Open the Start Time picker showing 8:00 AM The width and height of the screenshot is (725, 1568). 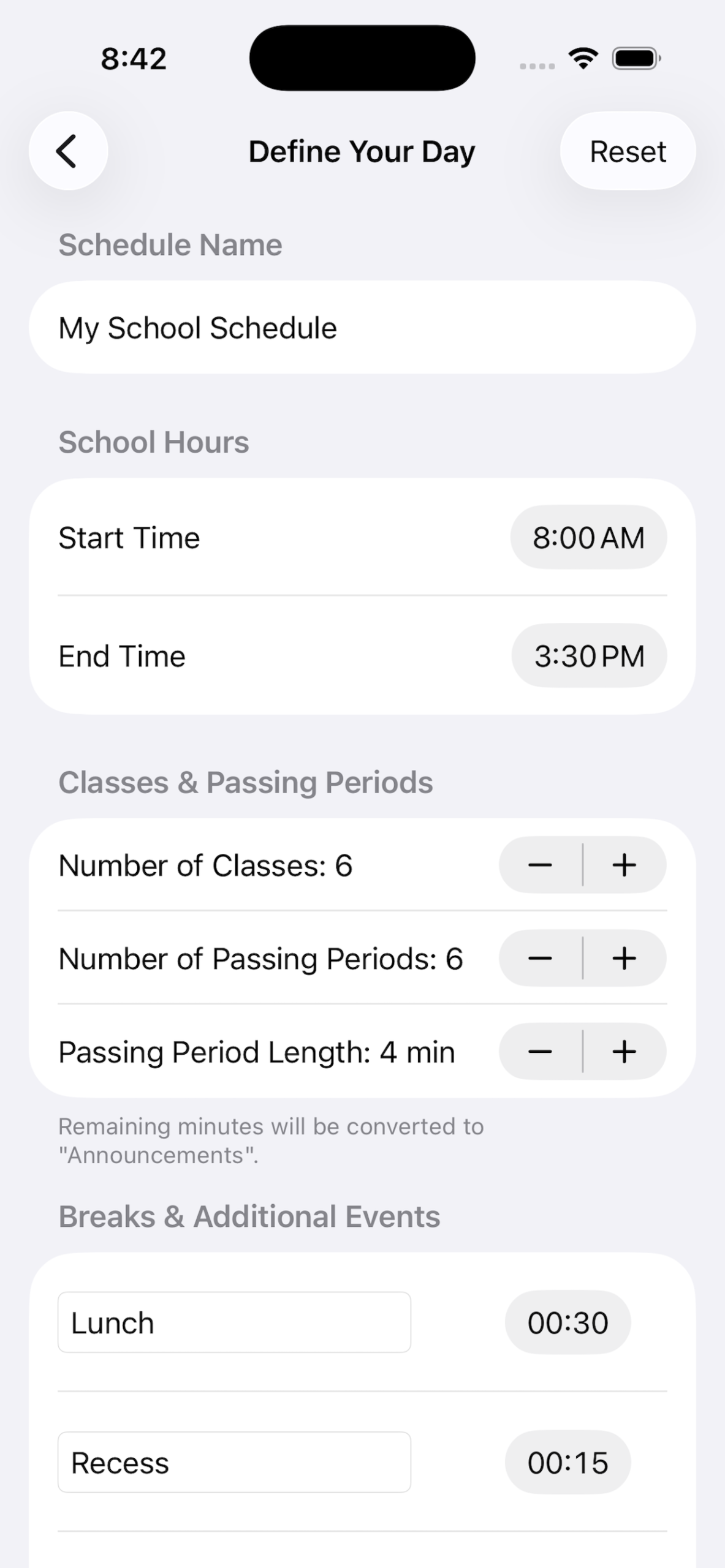click(588, 537)
